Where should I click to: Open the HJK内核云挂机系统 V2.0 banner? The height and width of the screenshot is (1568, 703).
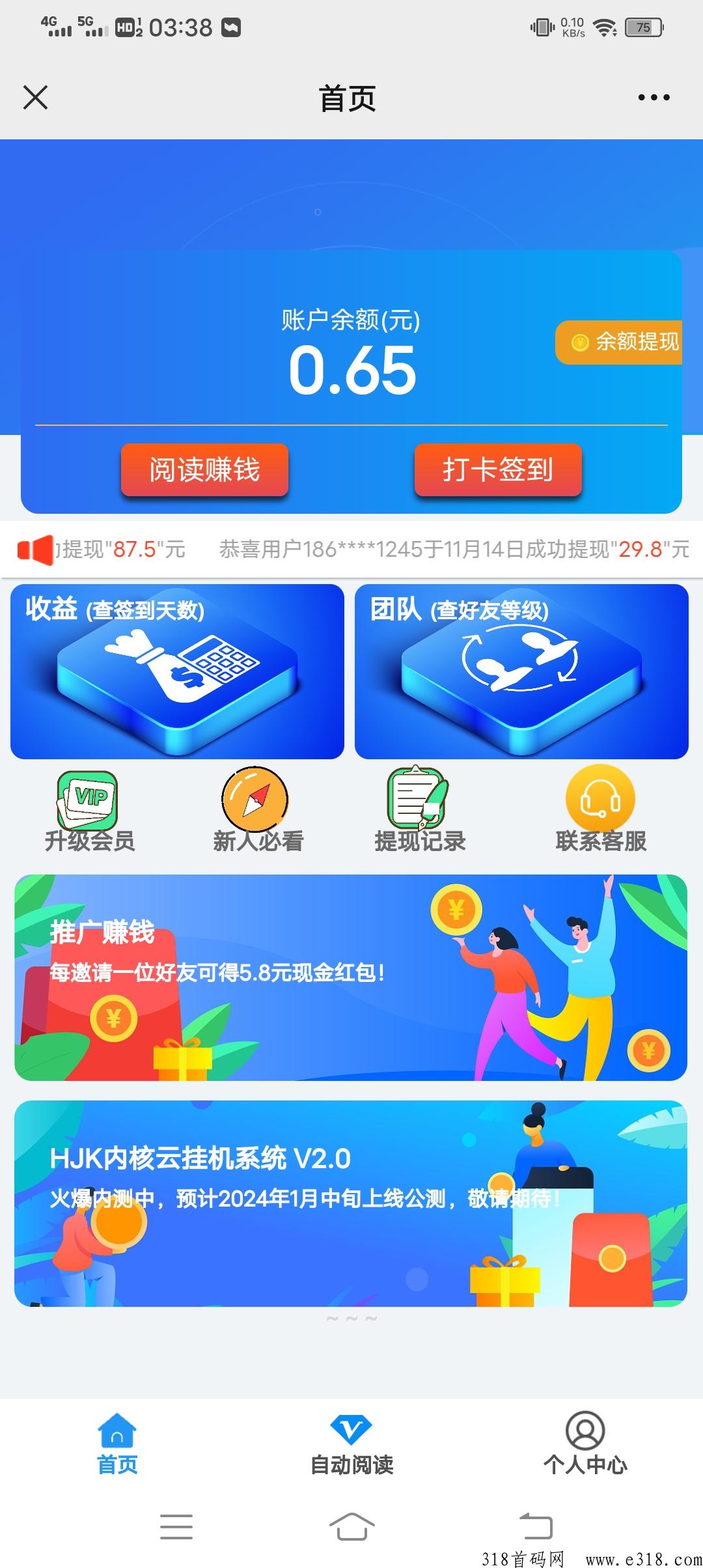tap(351, 1203)
